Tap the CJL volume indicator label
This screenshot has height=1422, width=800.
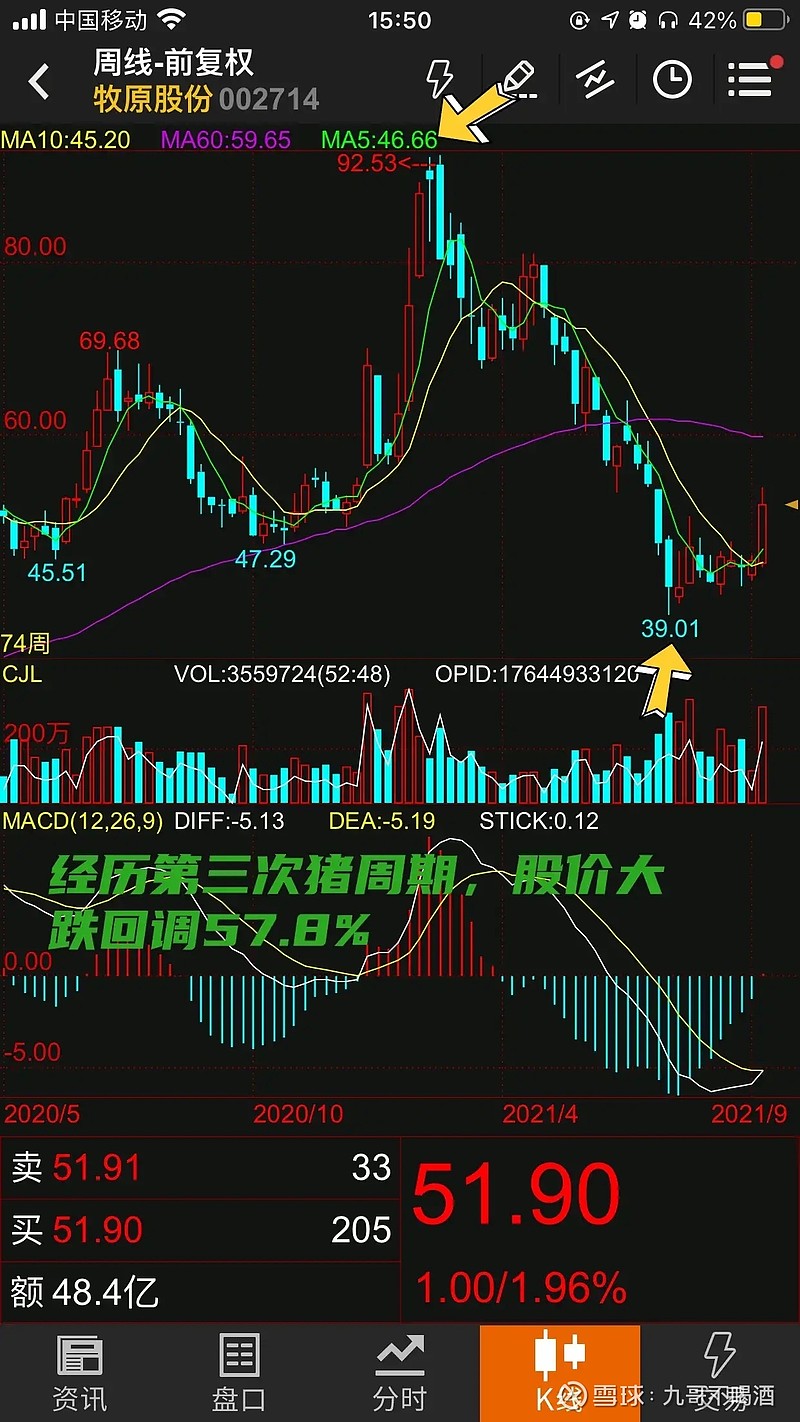22,674
